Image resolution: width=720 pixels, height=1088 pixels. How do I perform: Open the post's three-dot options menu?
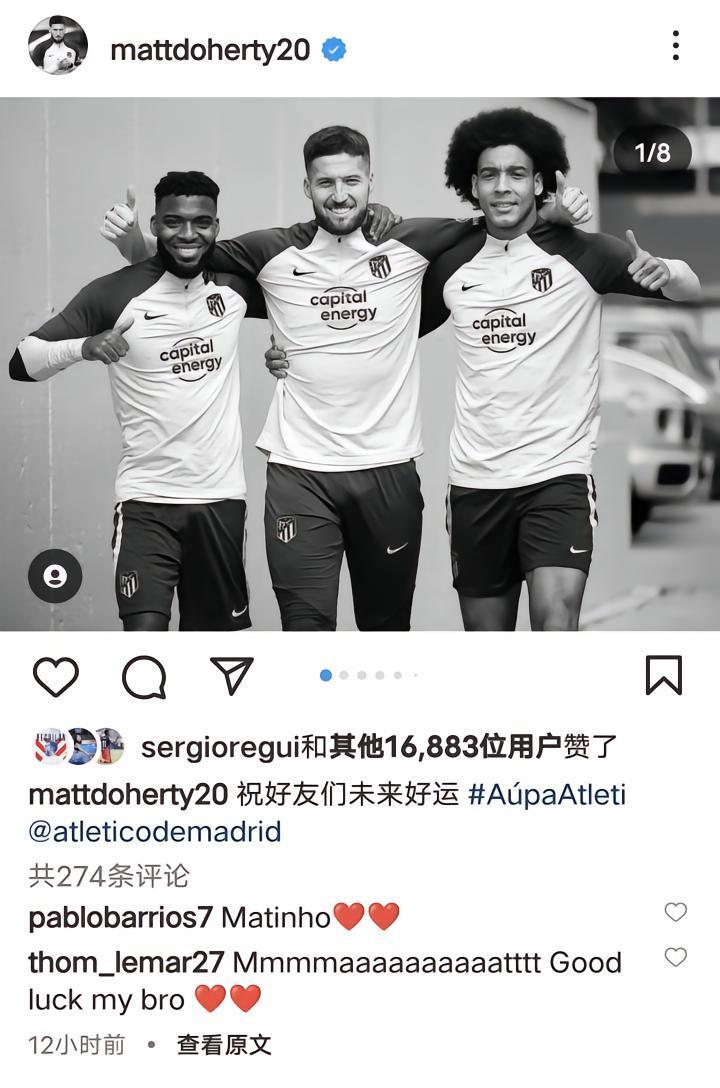tap(676, 46)
